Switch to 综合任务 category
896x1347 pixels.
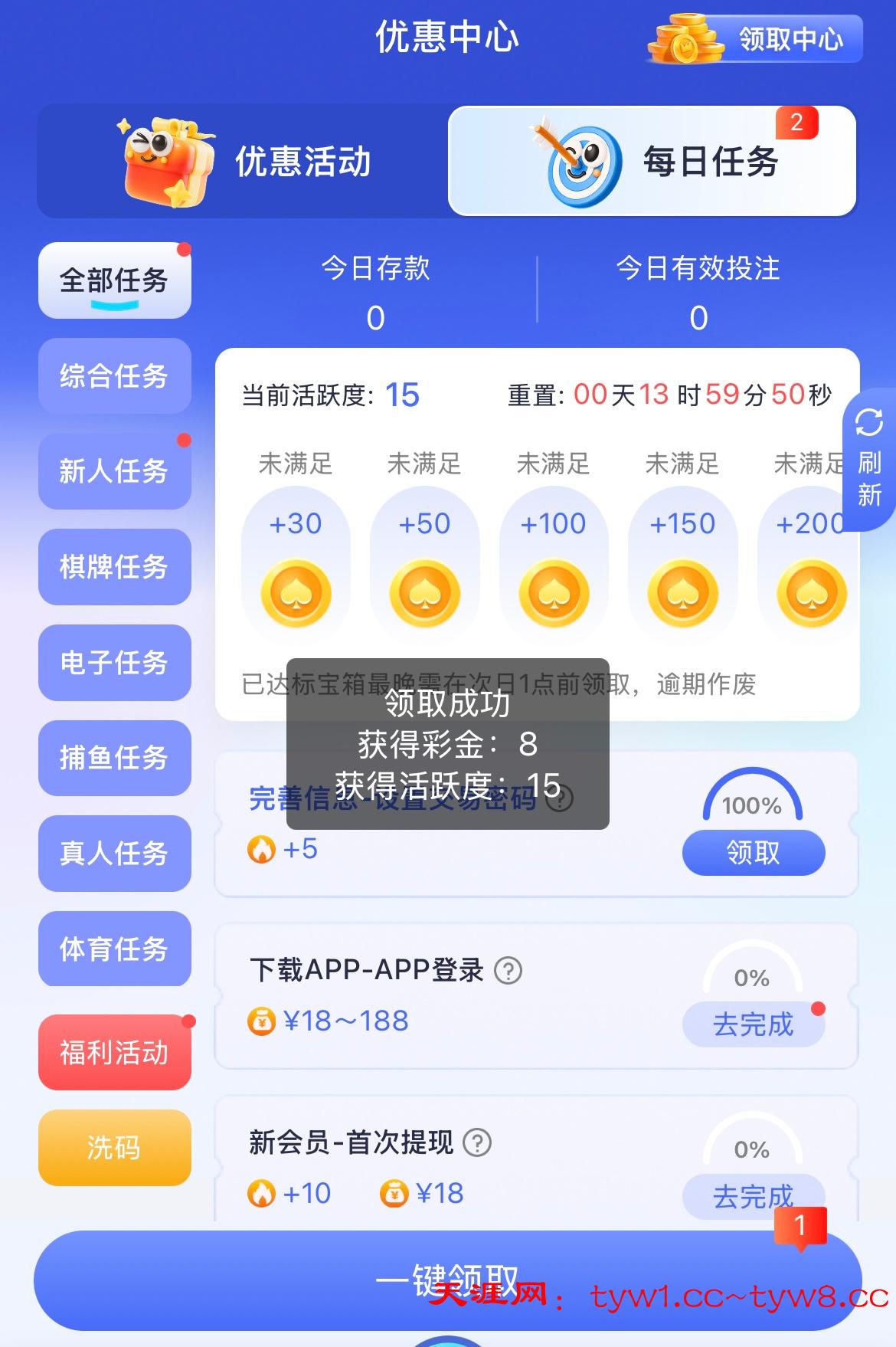114,376
